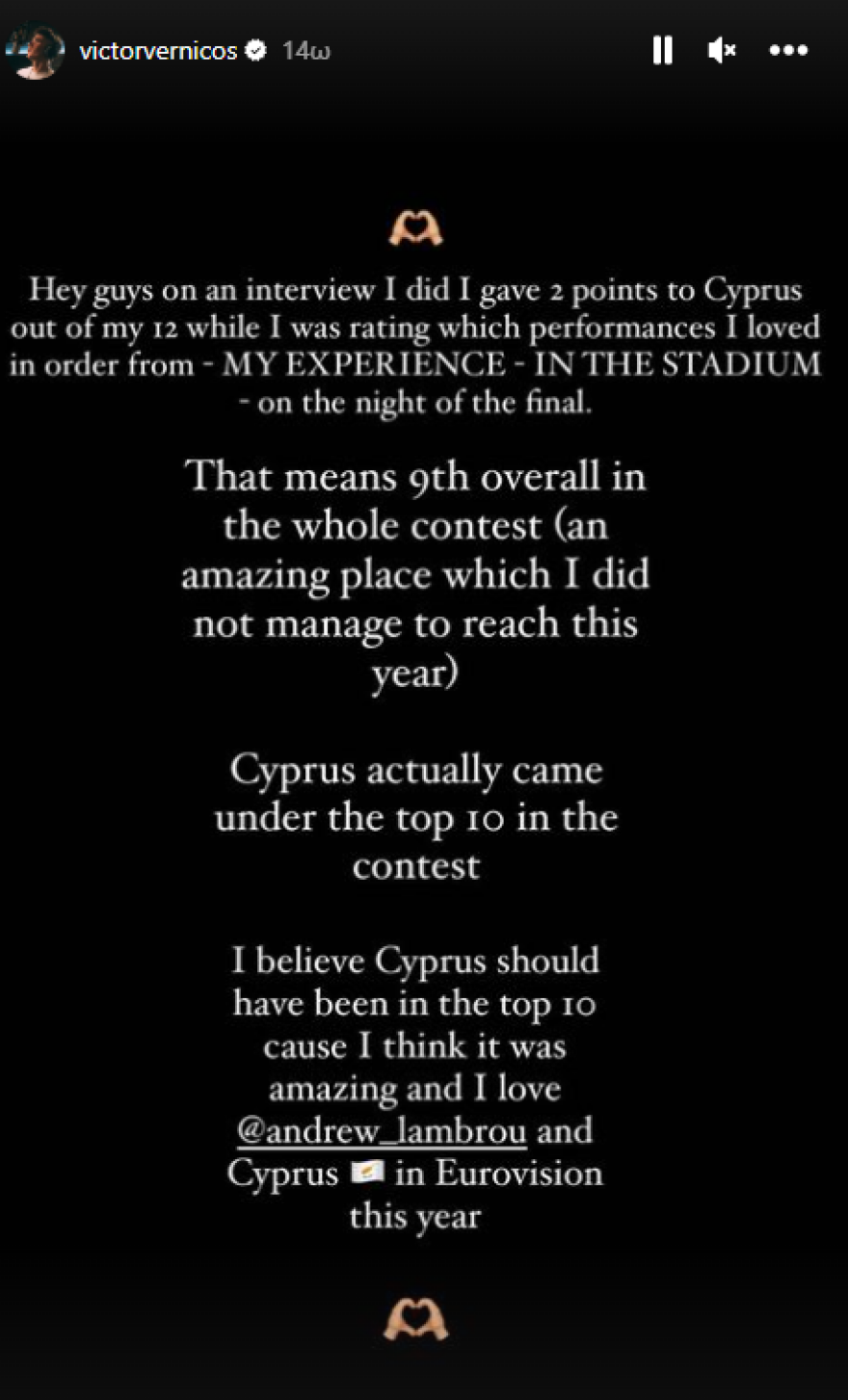Visit victorvernicos's profile picture
The width and height of the screenshot is (848, 1400).
(35, 50)
